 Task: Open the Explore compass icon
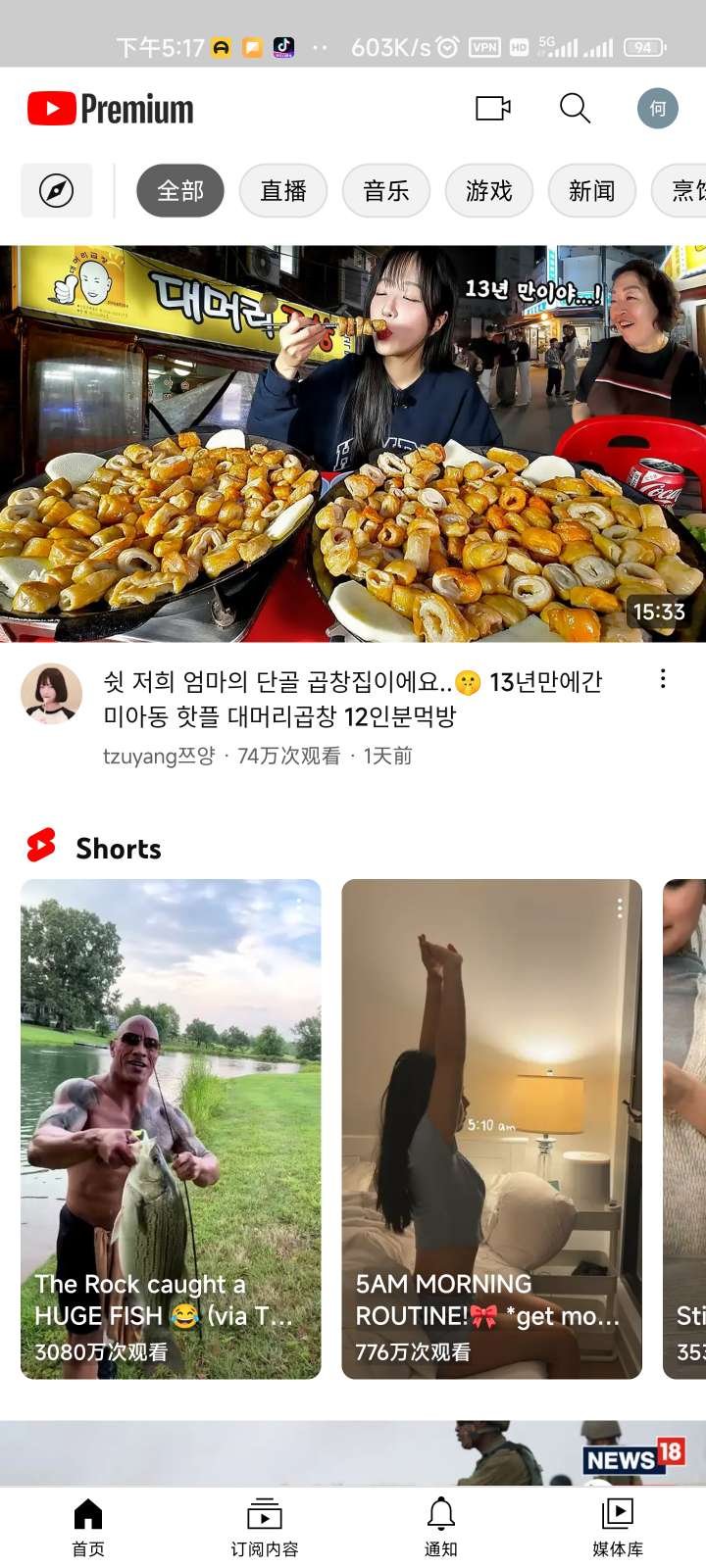point(56,190)
